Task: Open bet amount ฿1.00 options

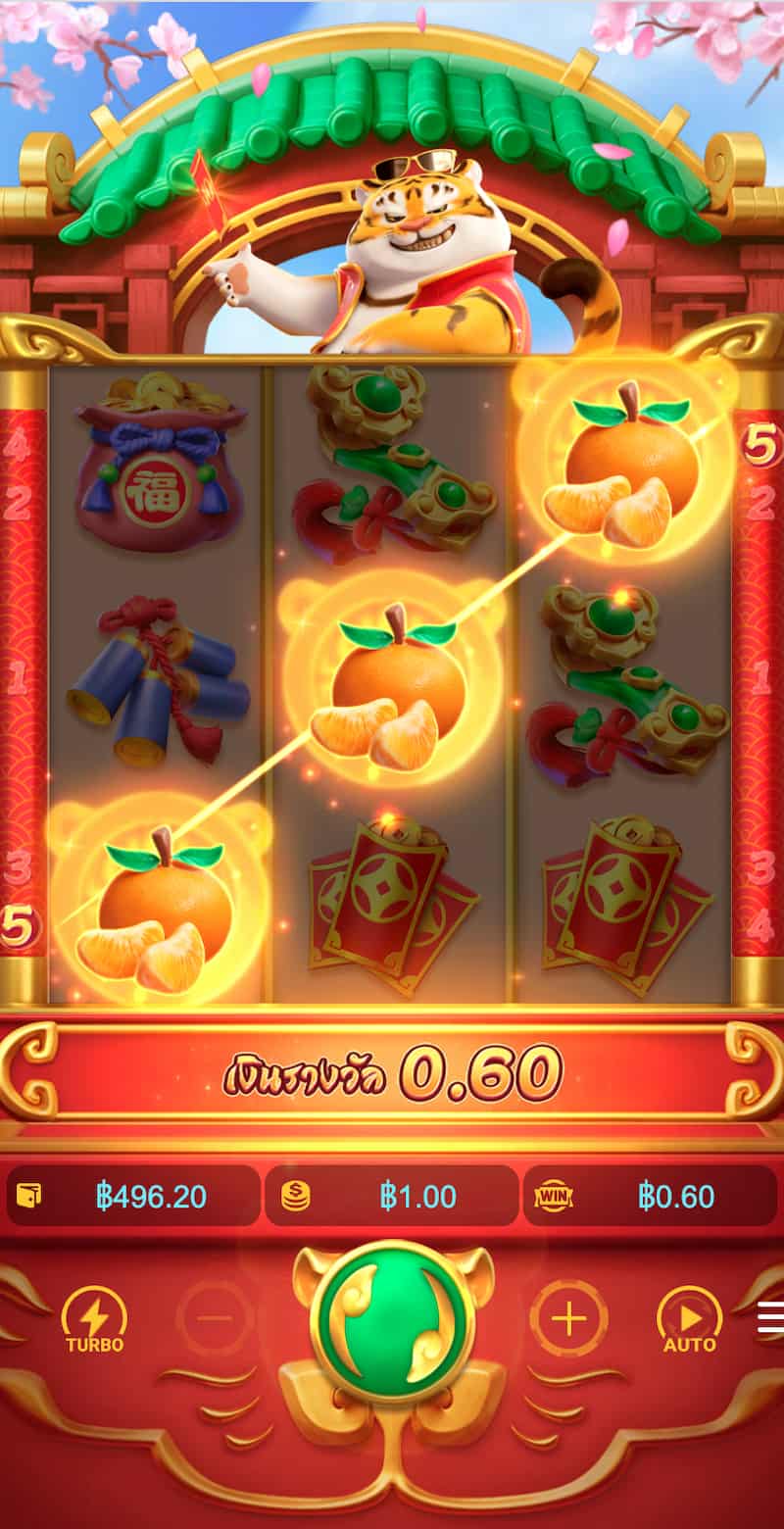Action: [x=392, y=1196]
